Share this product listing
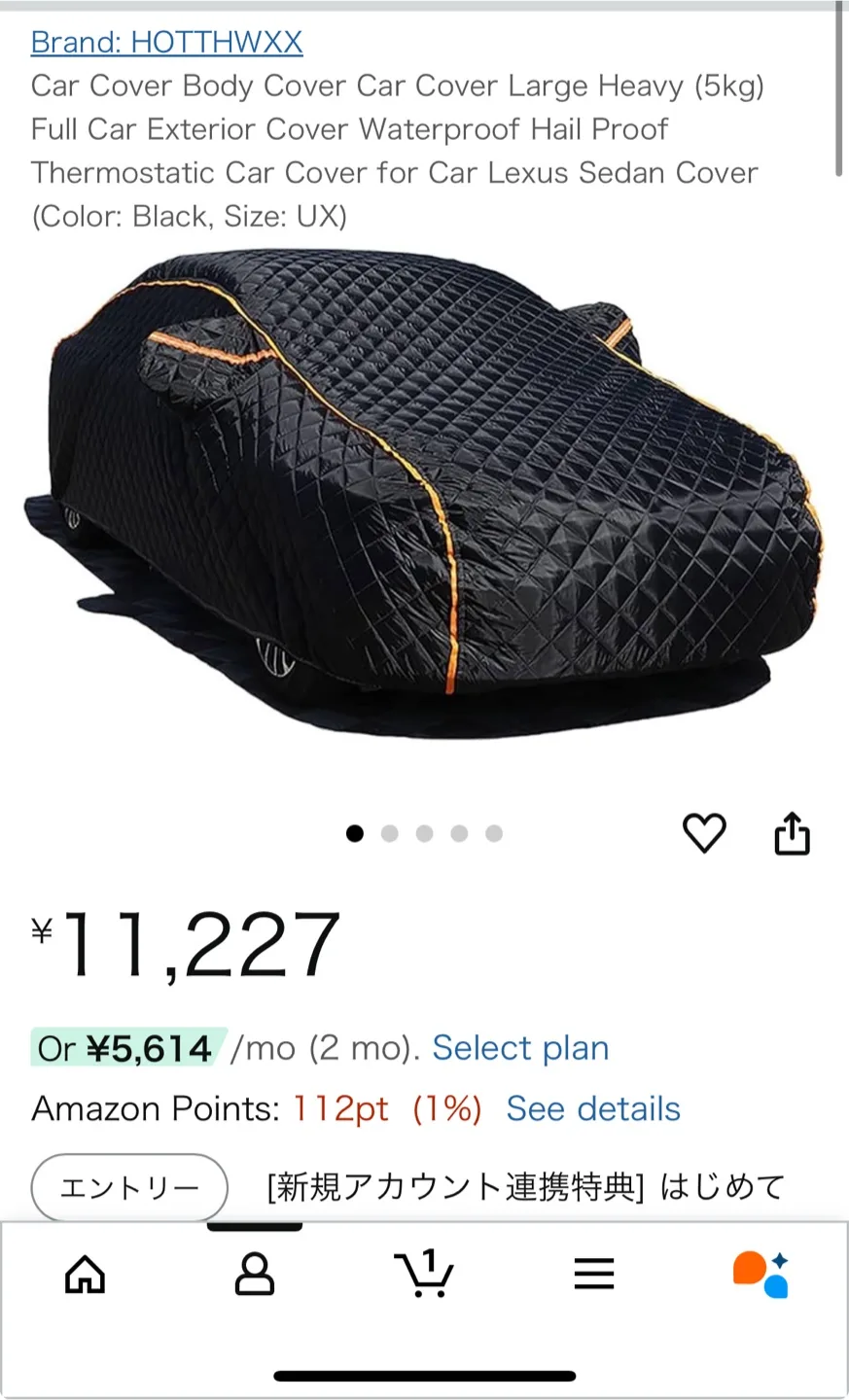The height and width of the screenshot is (1400, 849). 792,833
